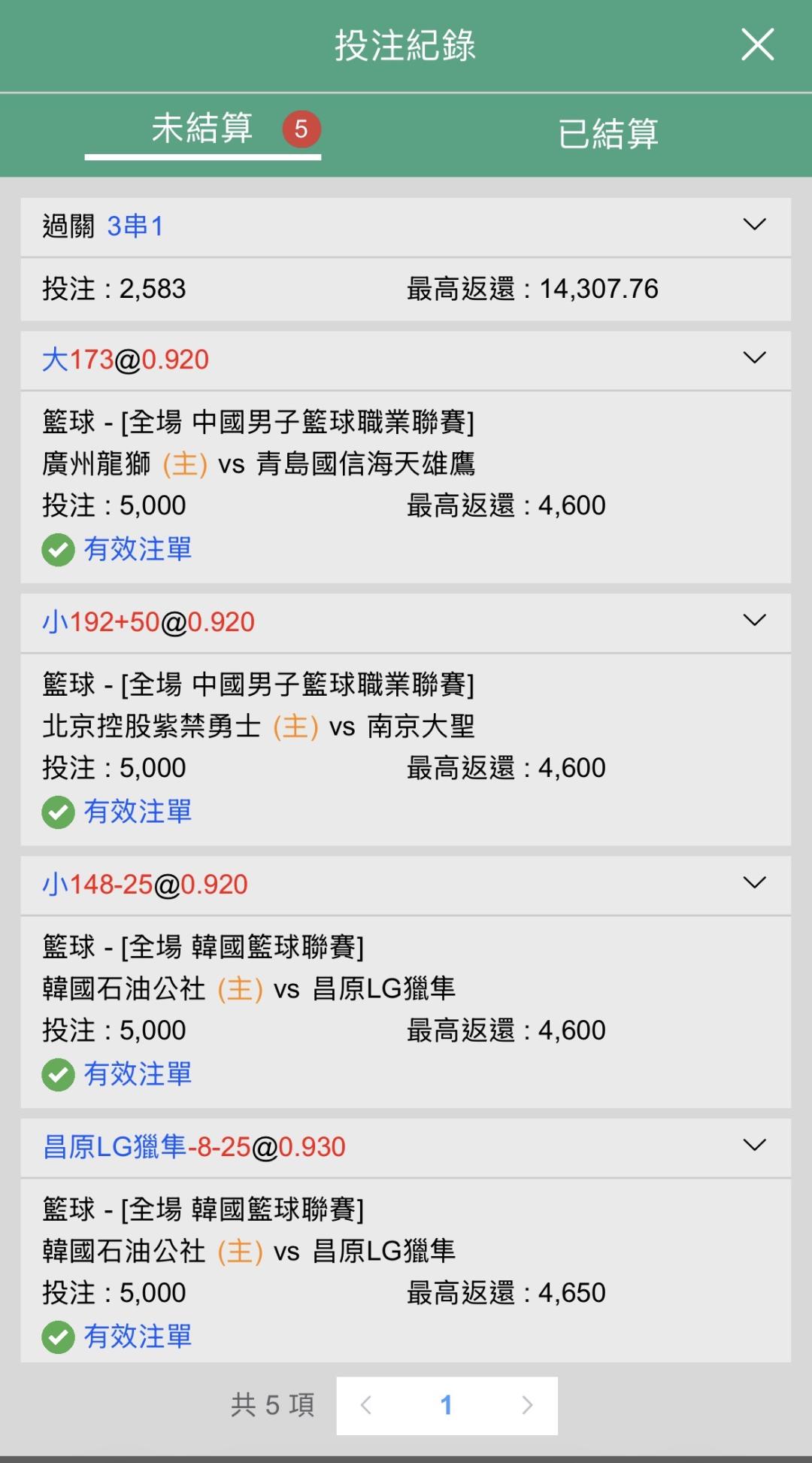Select page 1 in pagination
The image size is (812, 1463).
click(447, 1405)
